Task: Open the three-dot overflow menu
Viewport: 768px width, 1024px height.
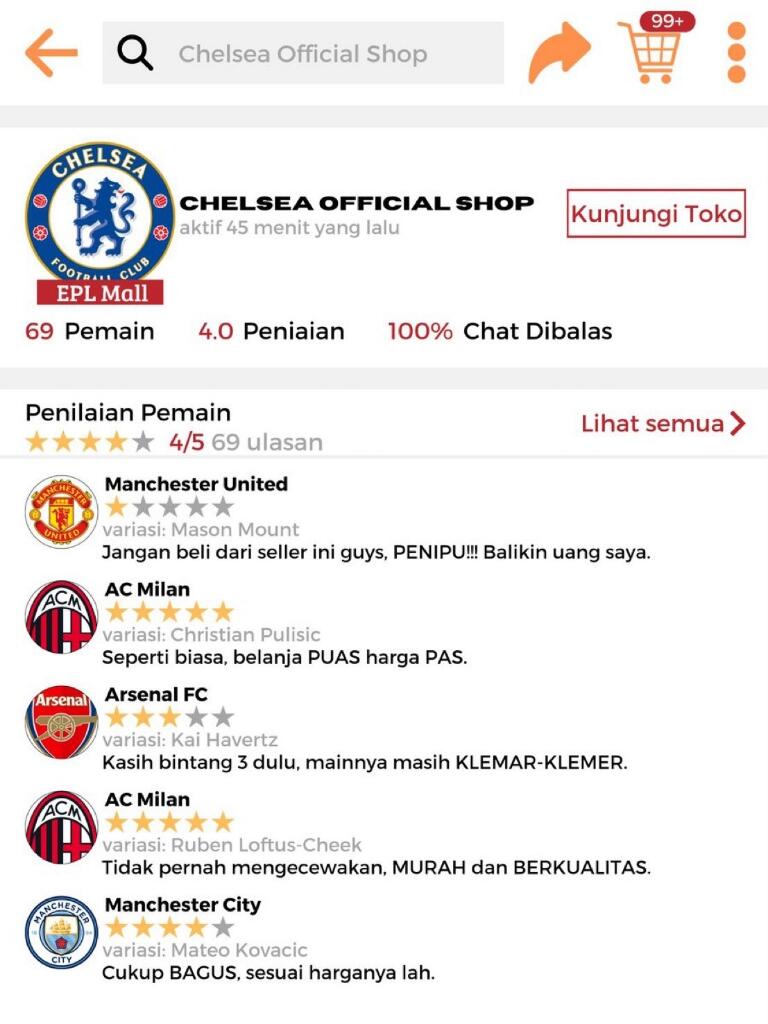Action: [x=736, y=52]
